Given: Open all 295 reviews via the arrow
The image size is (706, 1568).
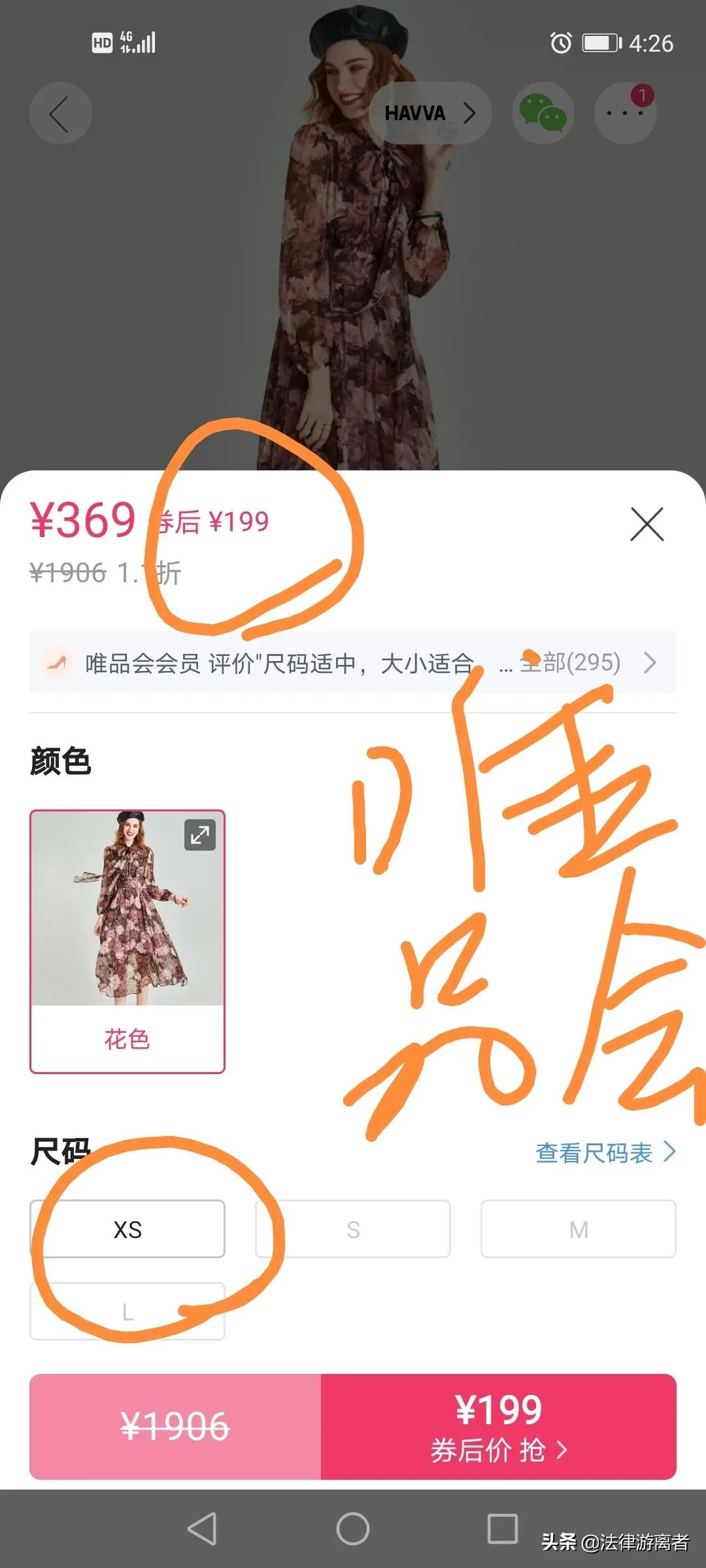Looking at the screenshot, I should (x=650, y=662).
